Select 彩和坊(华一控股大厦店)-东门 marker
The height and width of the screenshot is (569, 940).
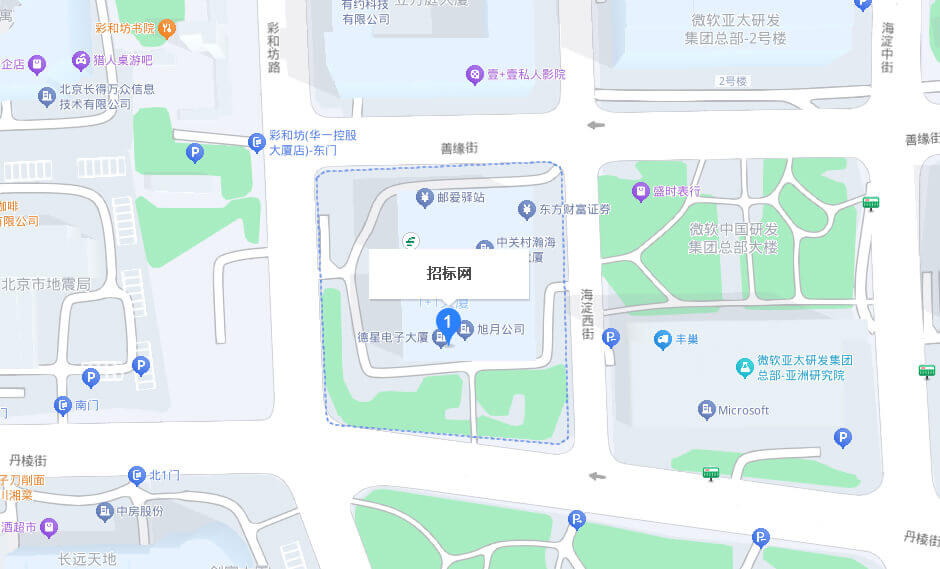point(257,143)
